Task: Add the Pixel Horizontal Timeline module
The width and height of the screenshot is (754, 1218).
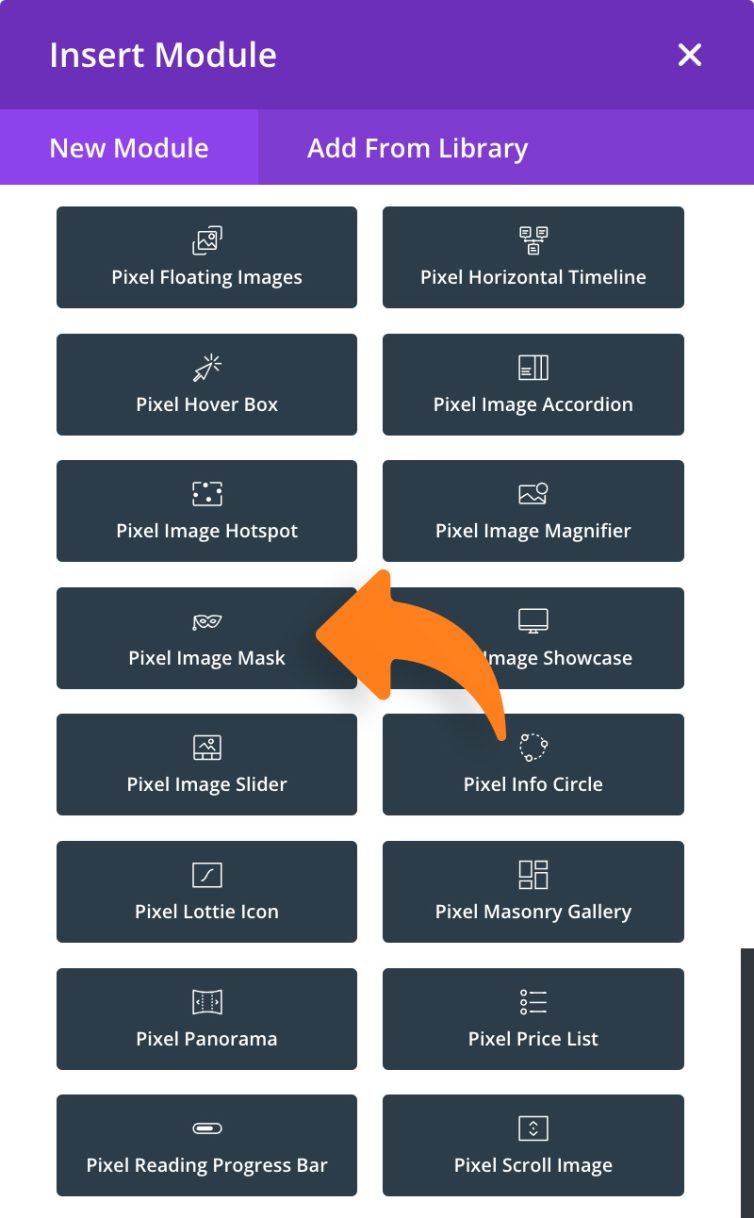Action: pos(533,258)
